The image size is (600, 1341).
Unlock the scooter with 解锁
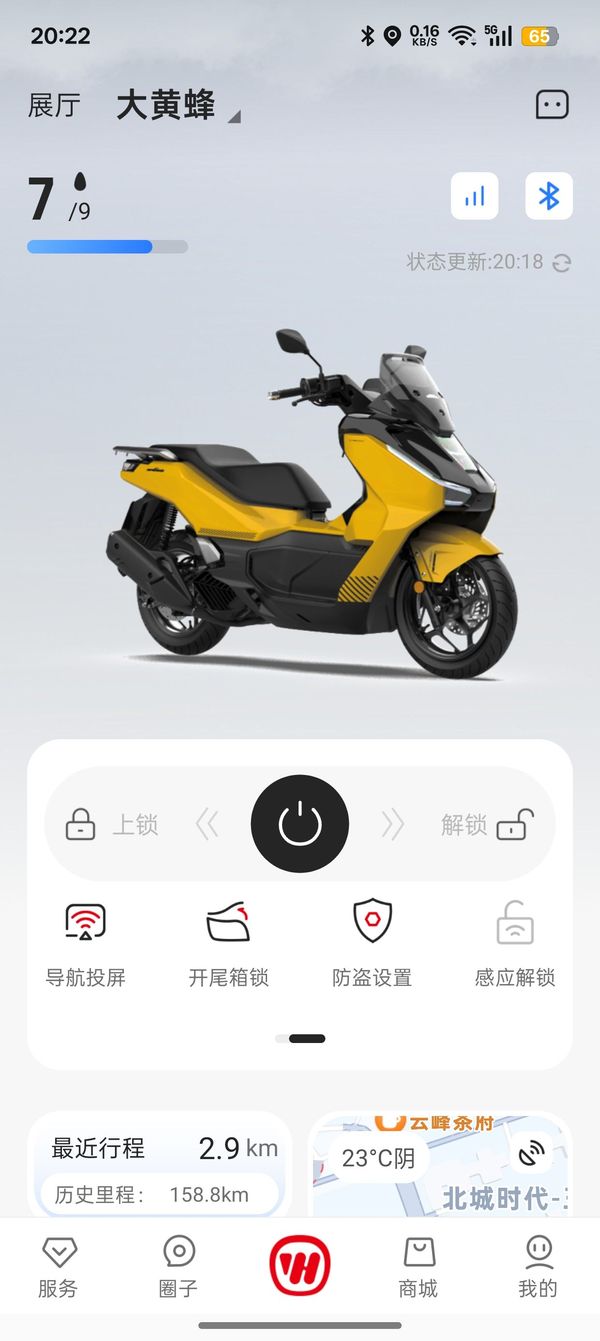(487, 825)
